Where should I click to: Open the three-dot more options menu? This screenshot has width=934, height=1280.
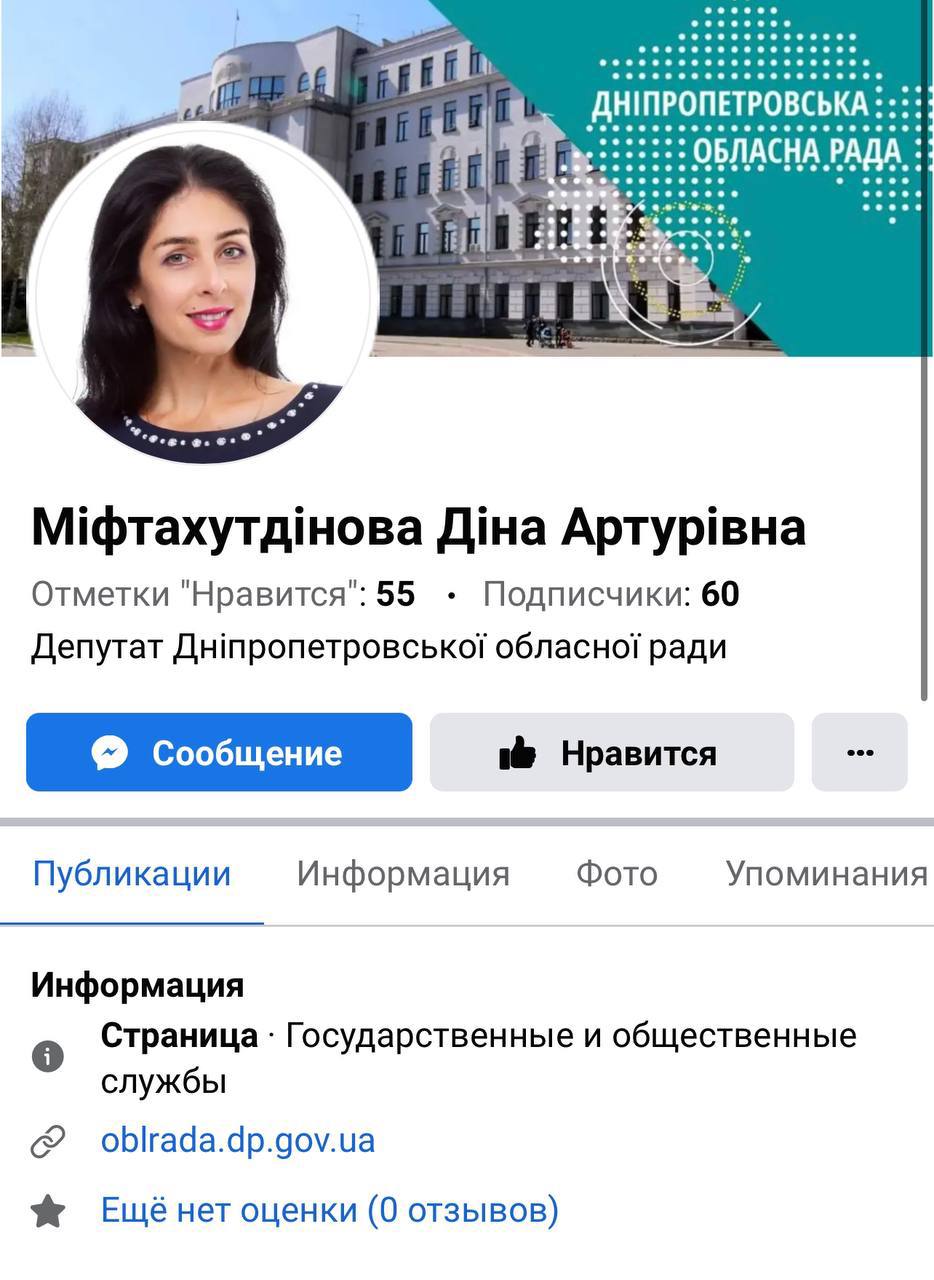(859, 752)
